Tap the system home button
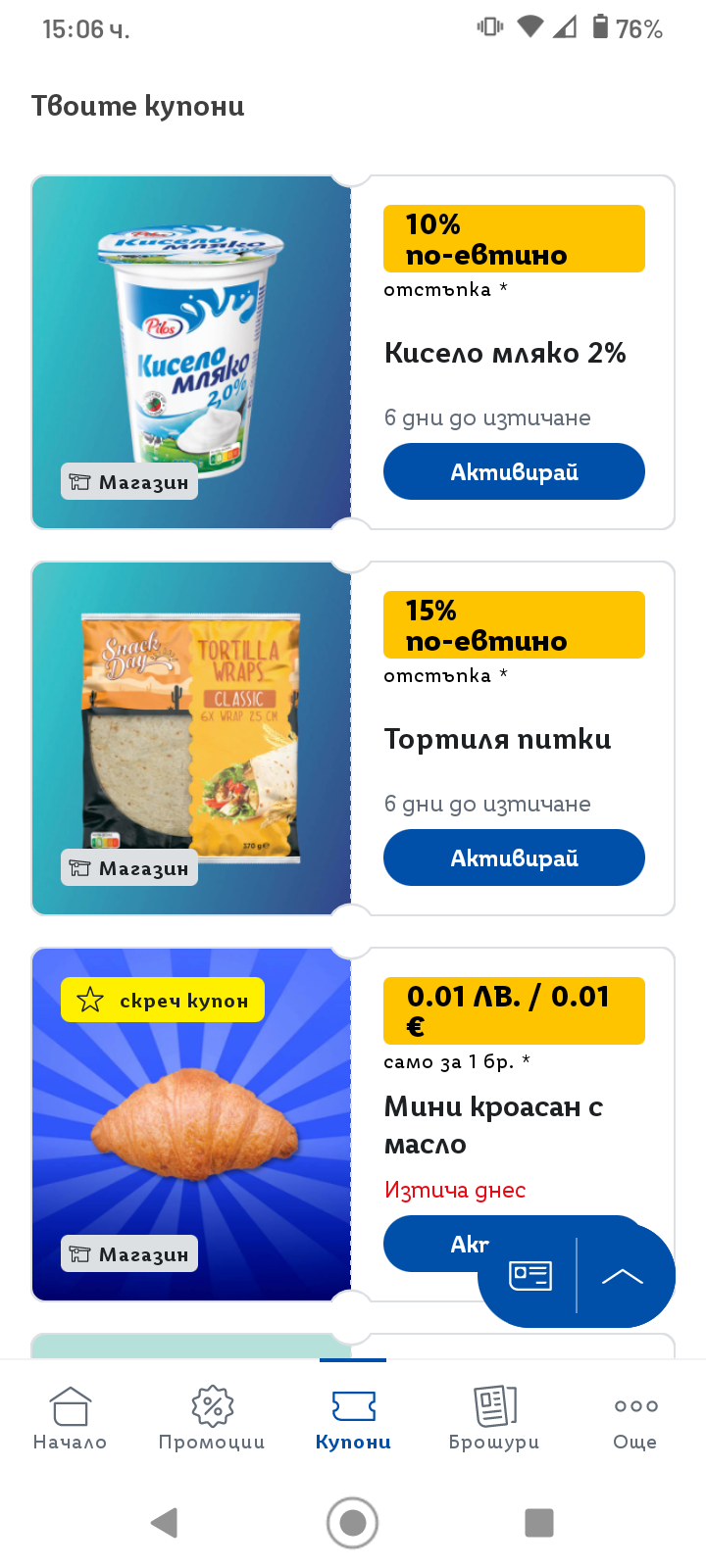The height and width of the screenshot is (1568, 706). (353, 1522)
